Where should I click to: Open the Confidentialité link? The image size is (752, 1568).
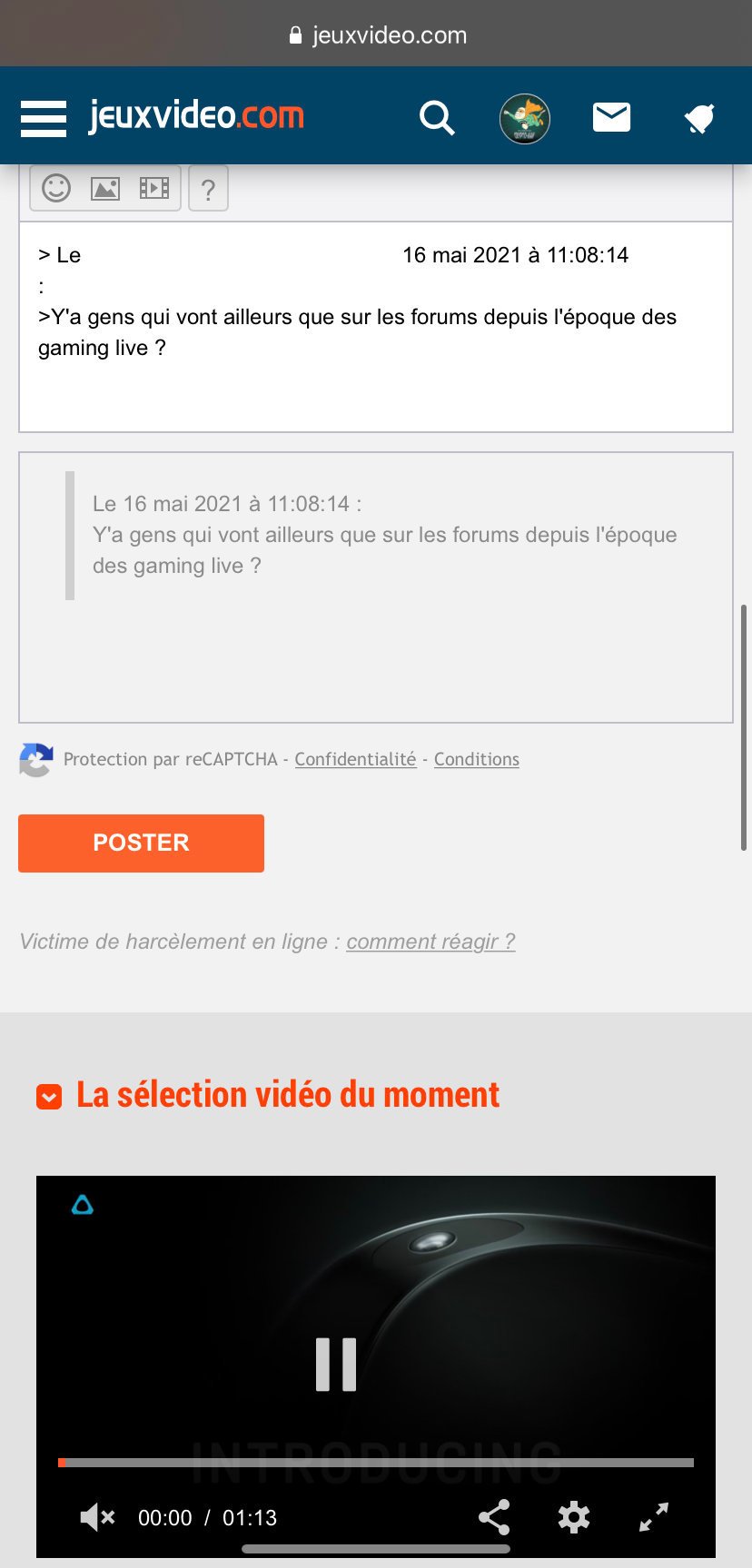coord(355,759)
